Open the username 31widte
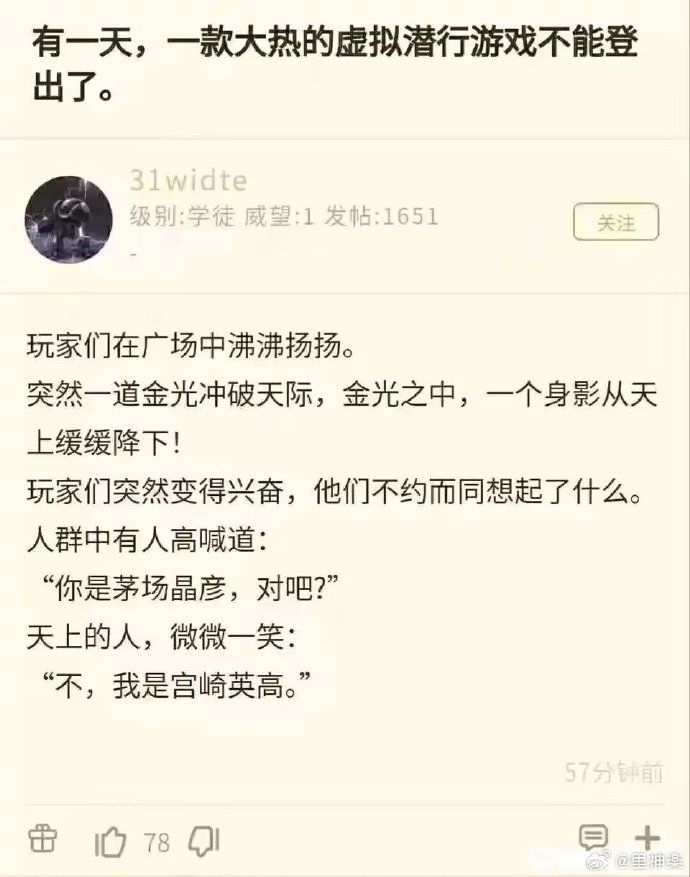690x877 pixels. [x=188, y=181]
